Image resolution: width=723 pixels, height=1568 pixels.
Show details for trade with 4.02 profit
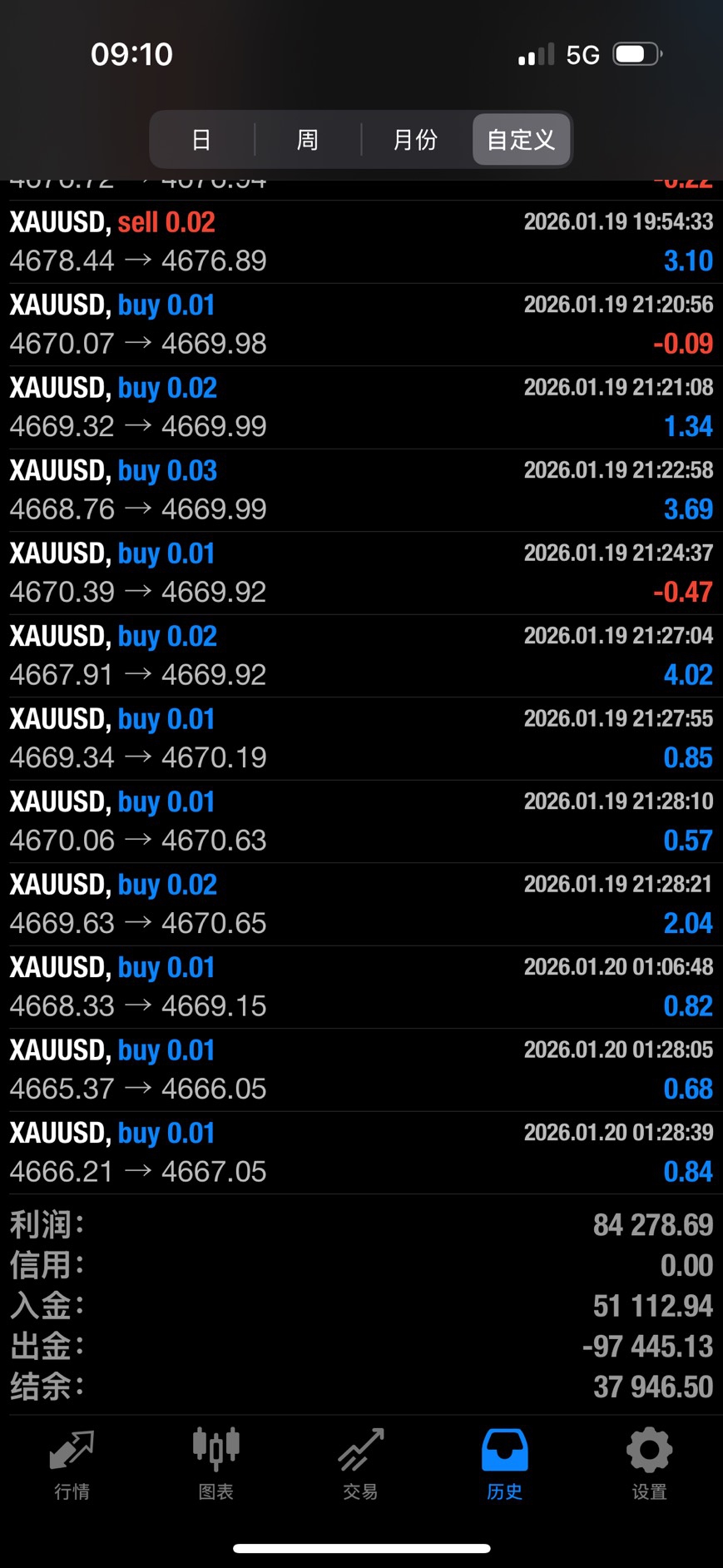tap(361, 656)
